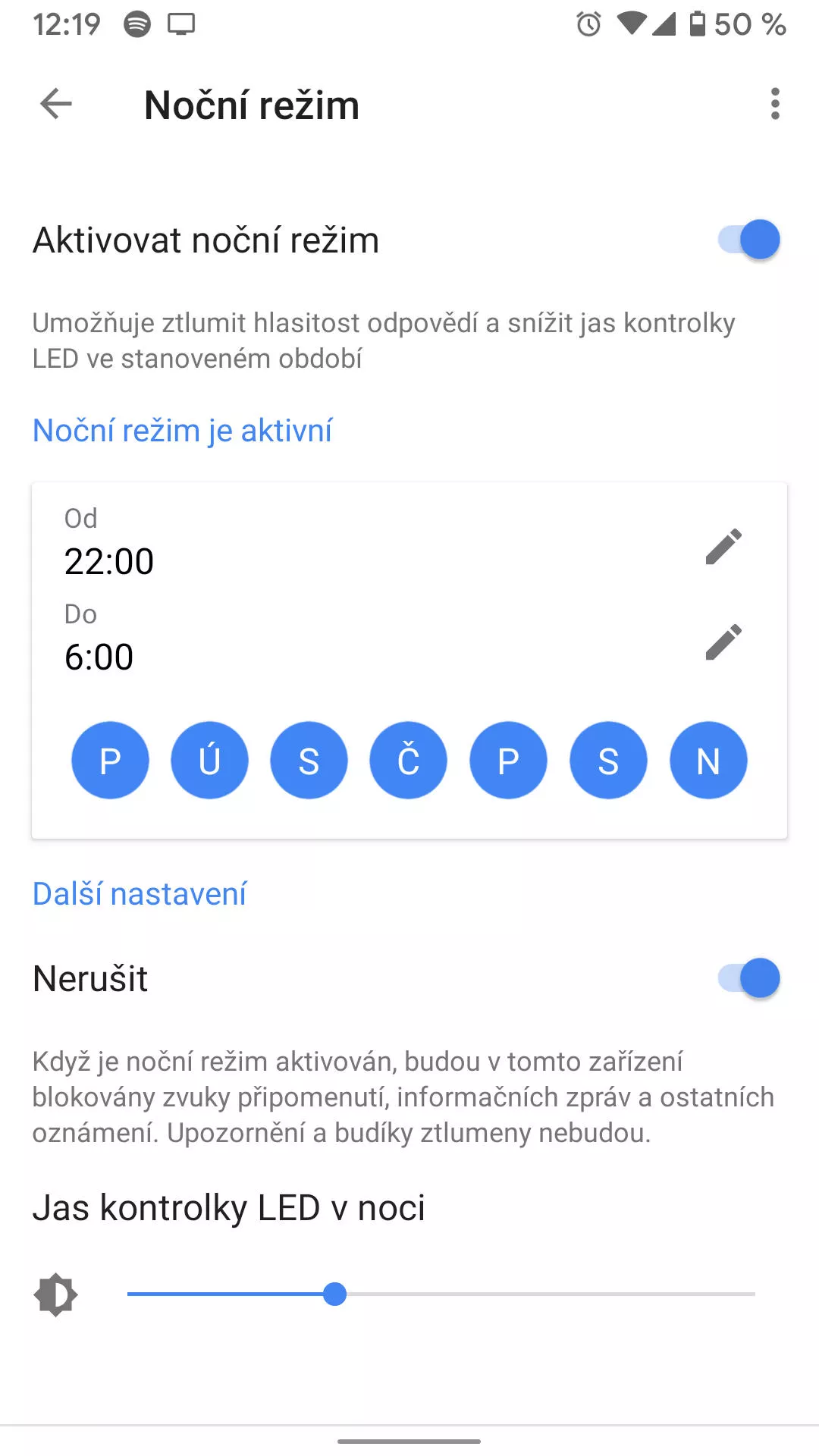Toggle the Aktivovat noční režim switch
This screenshot has height=1456, width=819.
(748, 240)
